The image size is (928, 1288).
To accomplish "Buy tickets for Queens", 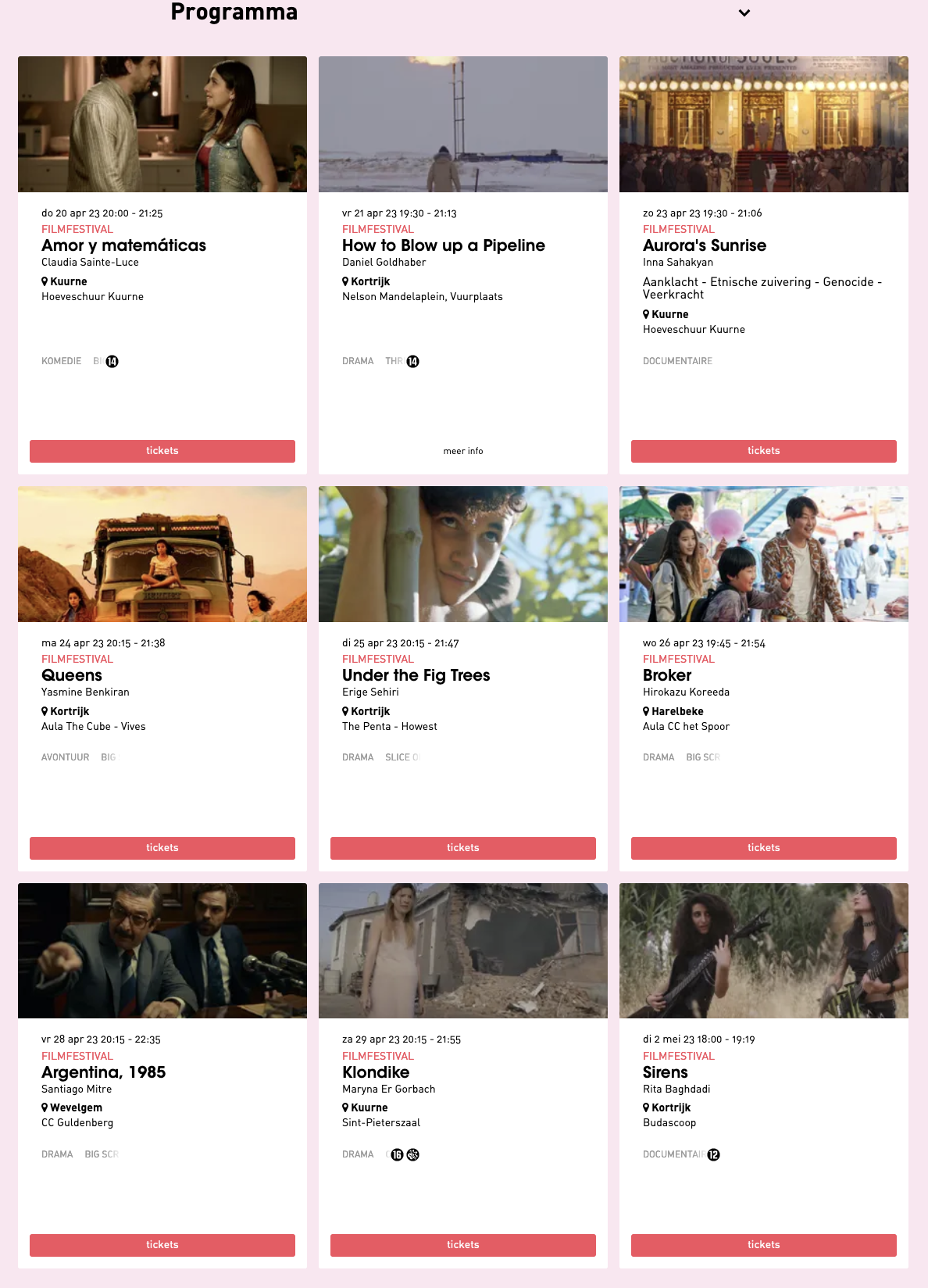I will click(x=162, y=848).
